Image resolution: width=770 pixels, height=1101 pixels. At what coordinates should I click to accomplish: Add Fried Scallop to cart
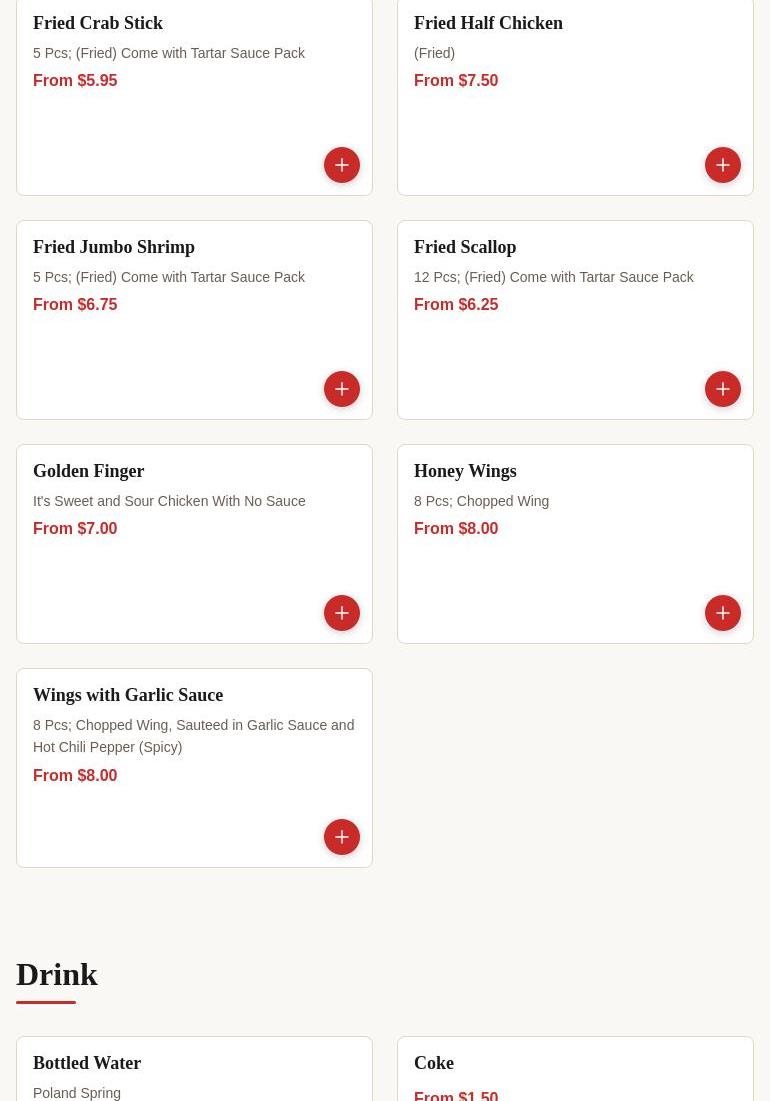point(723,389)
